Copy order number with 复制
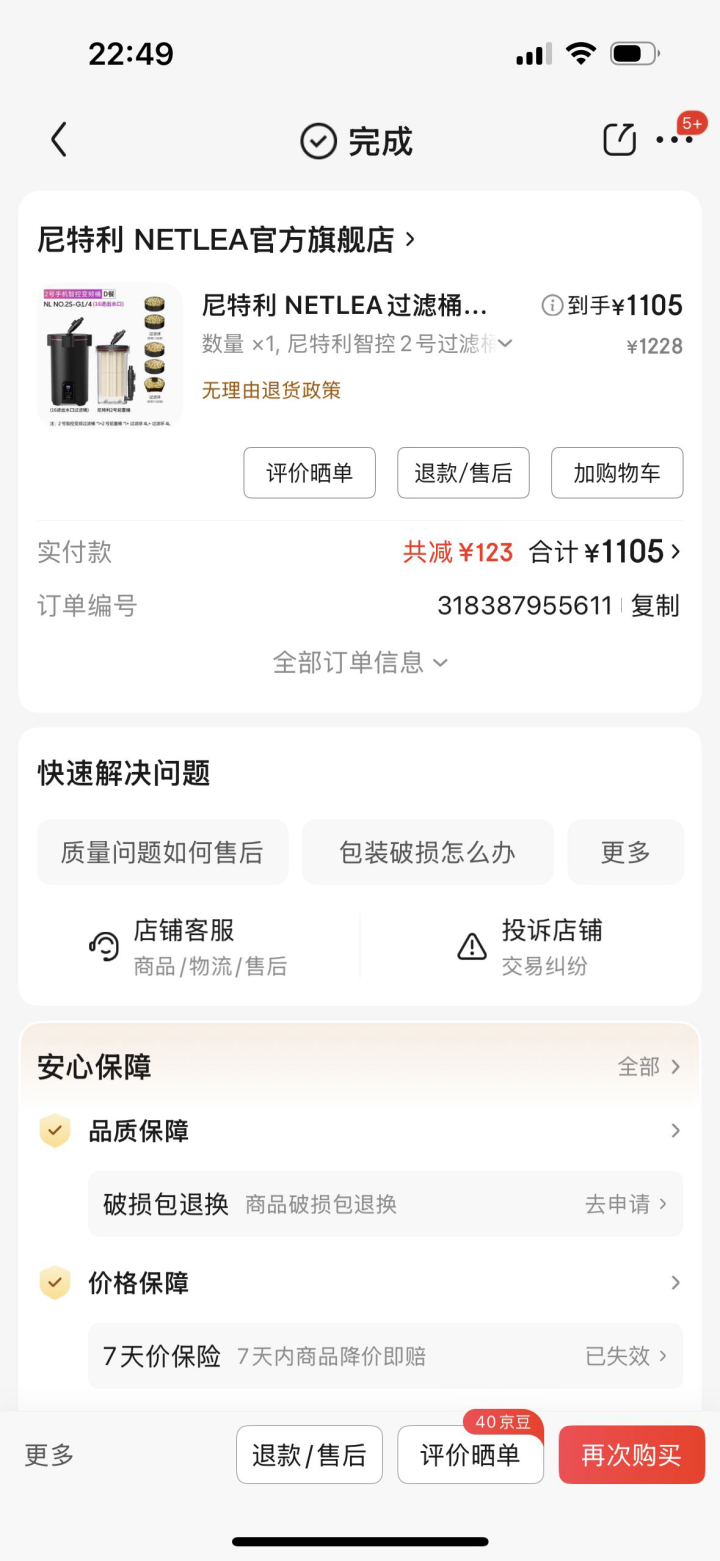 655,606
